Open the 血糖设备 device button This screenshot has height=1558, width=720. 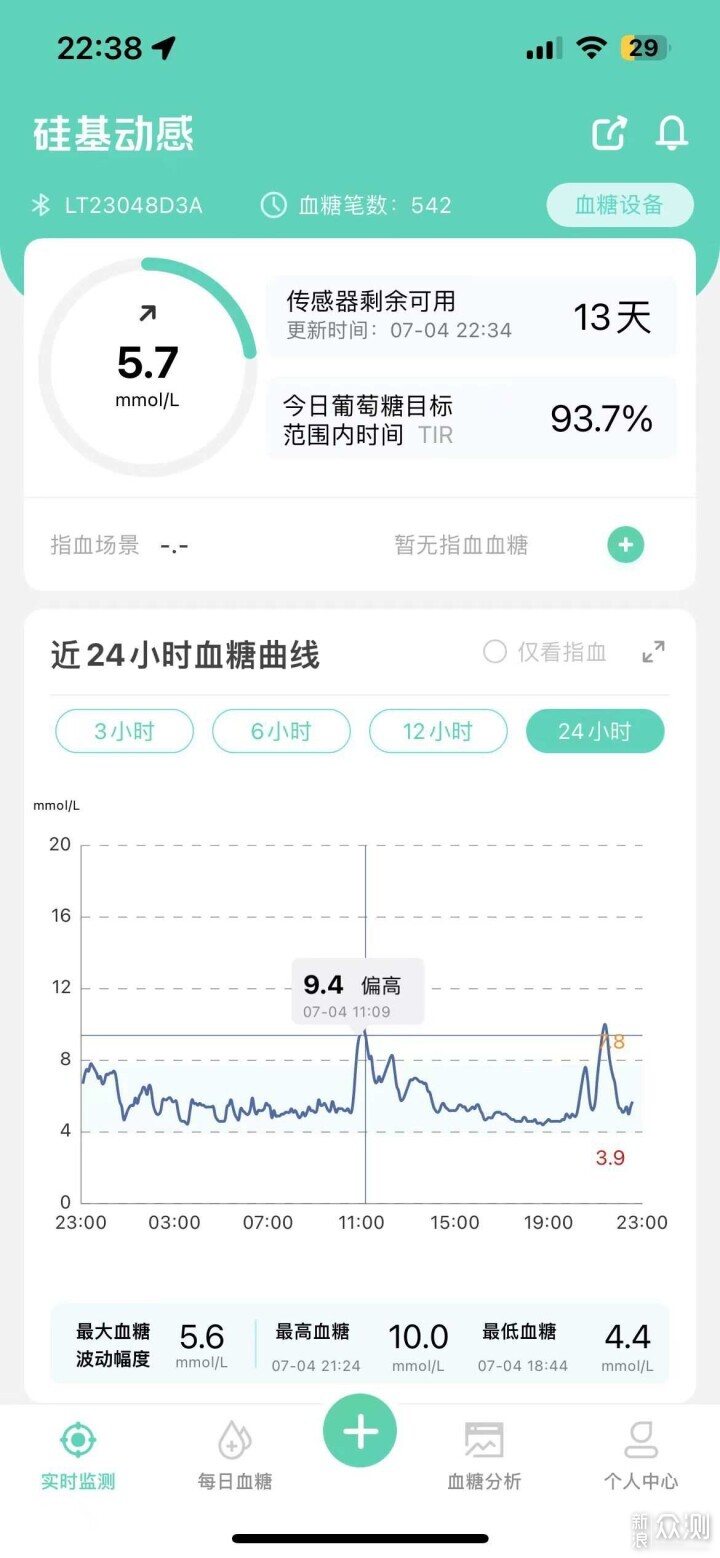point(620,205)
